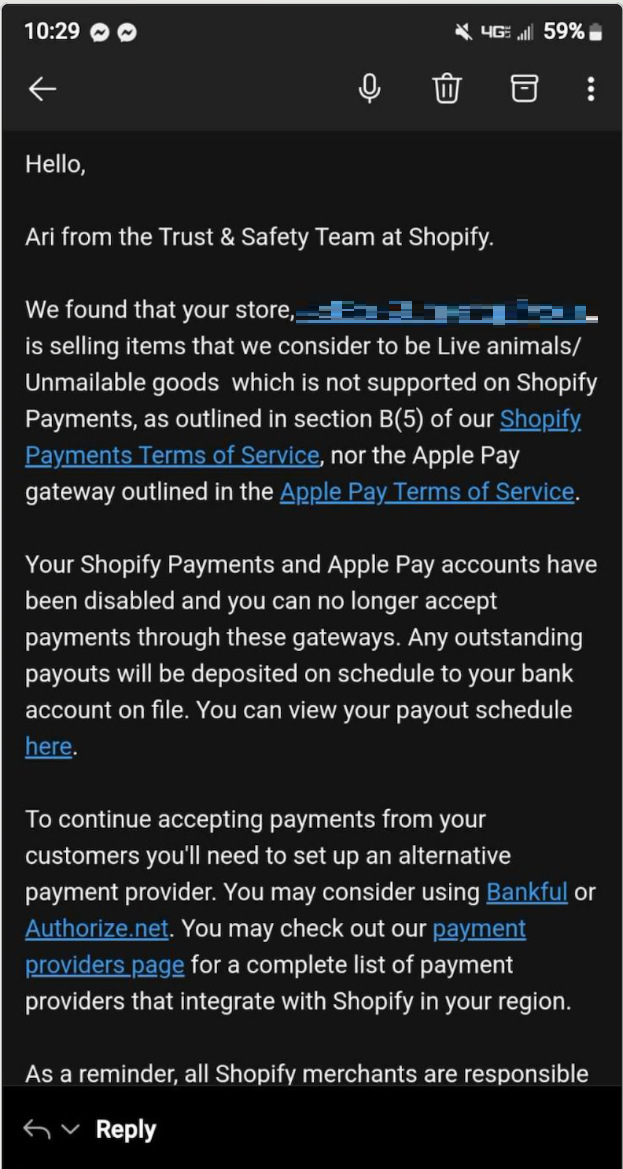Open Apple Pay Terms of Service link
This screenshot has height=1169, width=623.
(427, 492)
